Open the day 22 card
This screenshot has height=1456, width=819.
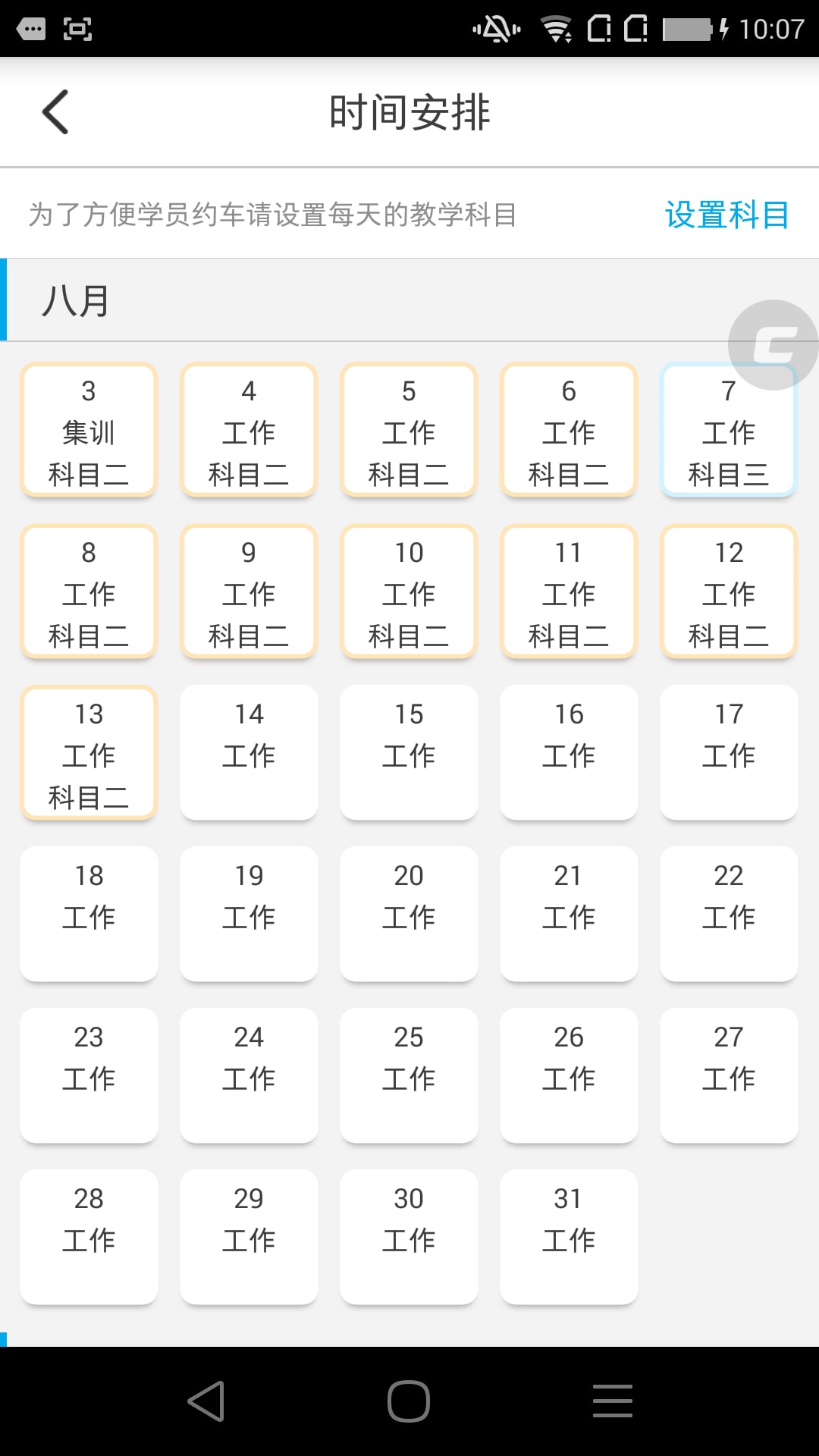pyautogui.click(x=729, y=915)
